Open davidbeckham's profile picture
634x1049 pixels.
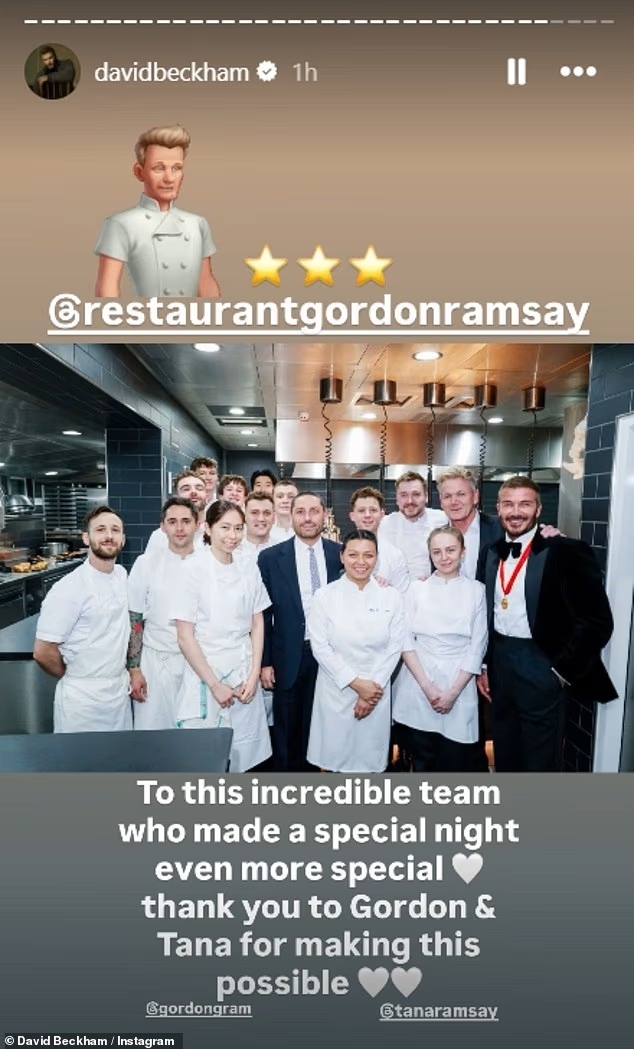click(52, 72)
